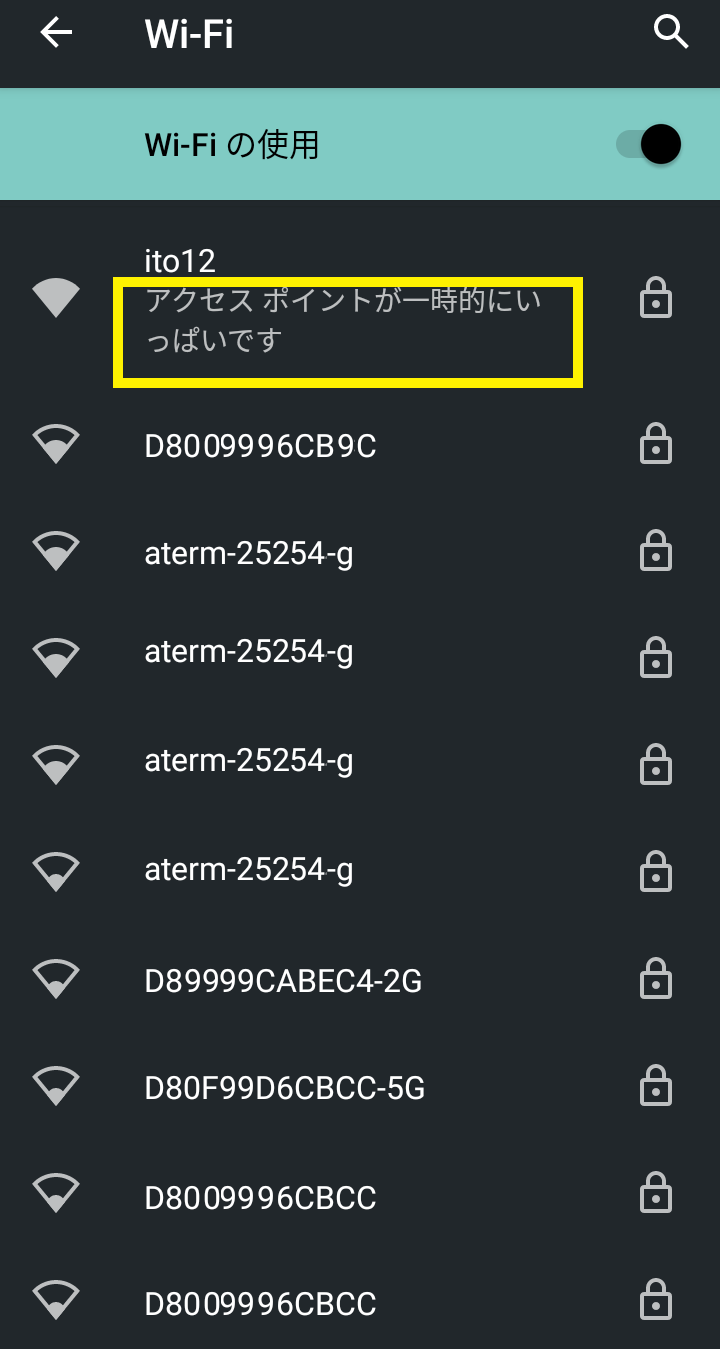Turn off the Wi-Fi の使用 switch
This screenshot has height=1349, width=720.
649,144
